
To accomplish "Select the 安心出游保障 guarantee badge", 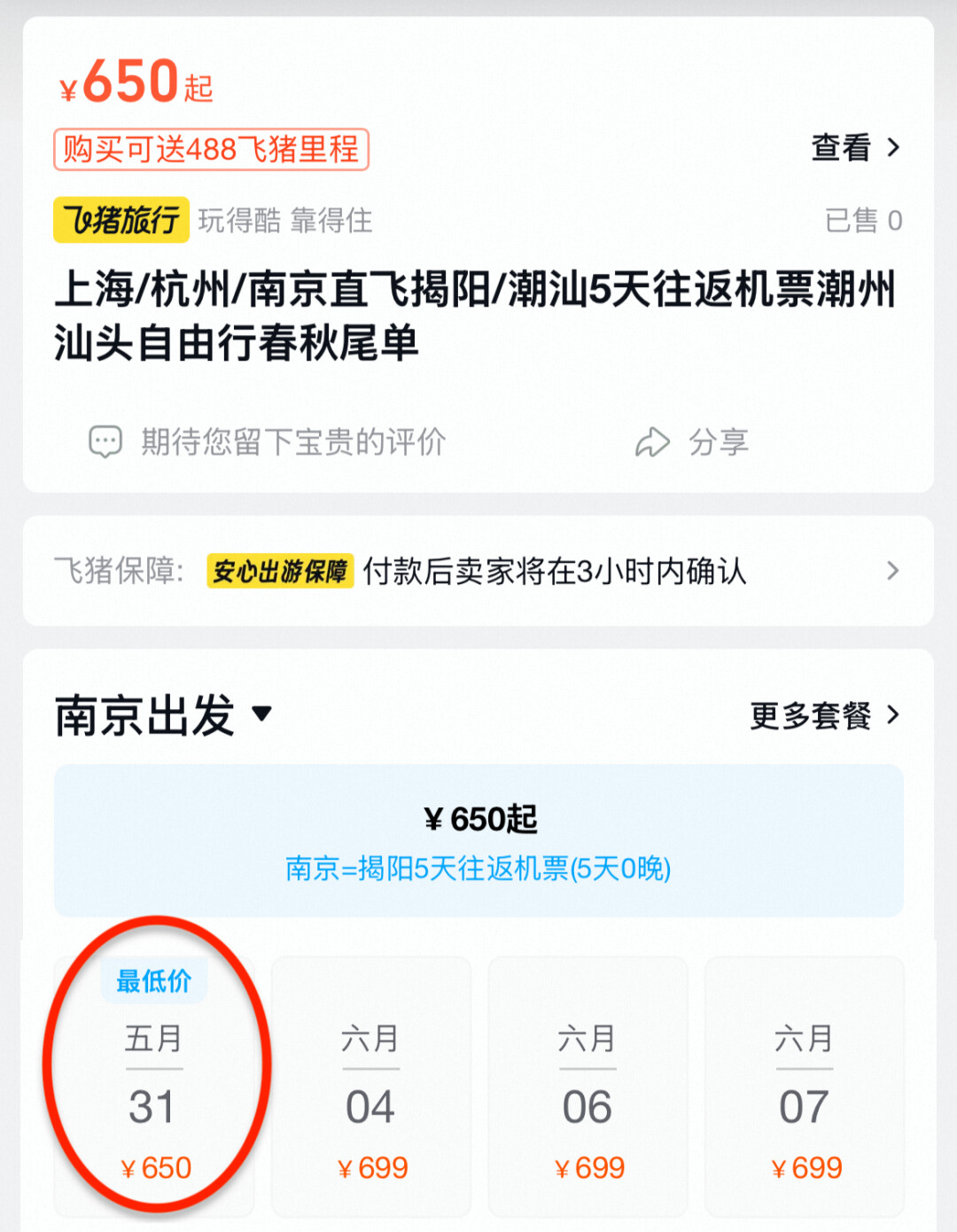I will (x=279, y=573).
